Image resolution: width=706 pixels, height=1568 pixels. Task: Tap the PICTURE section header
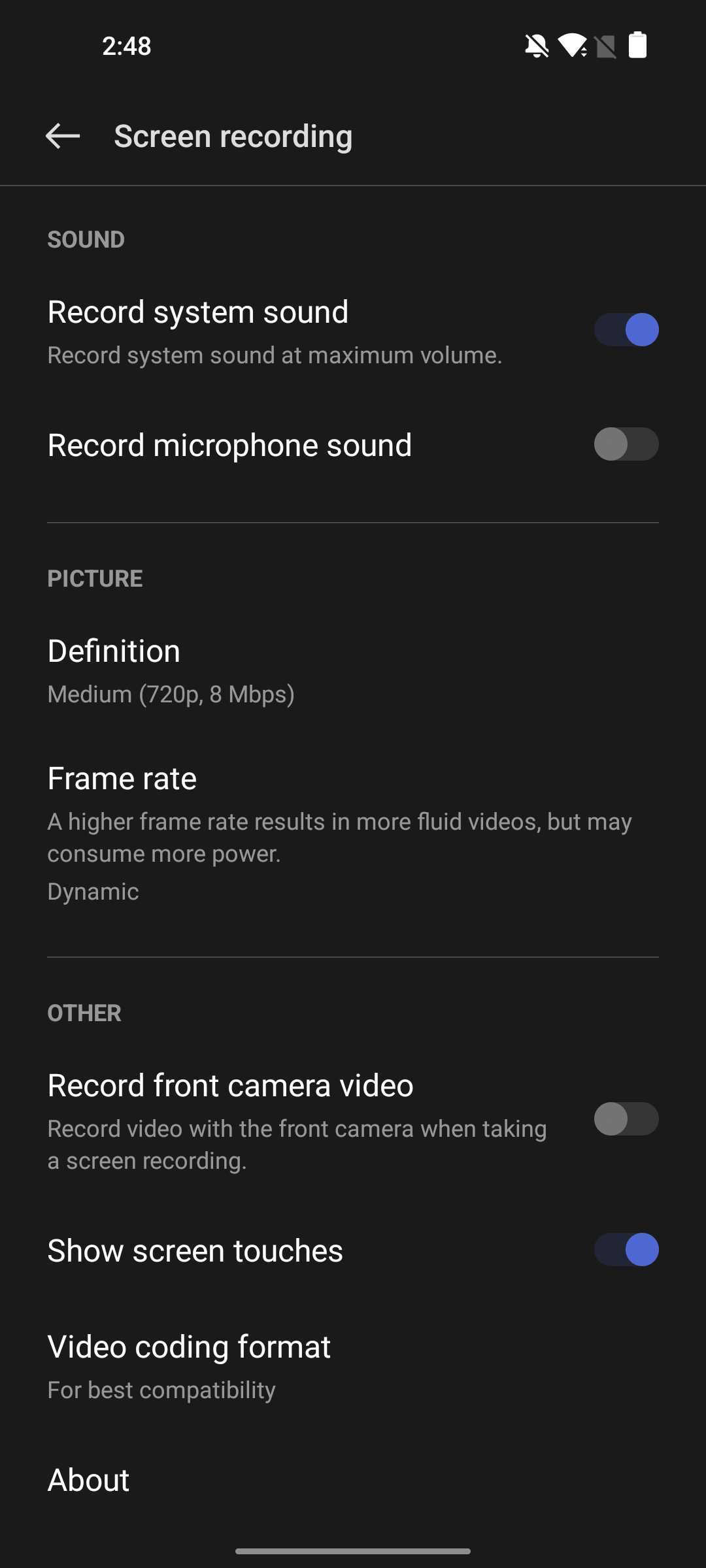click(x=95, y=578)
